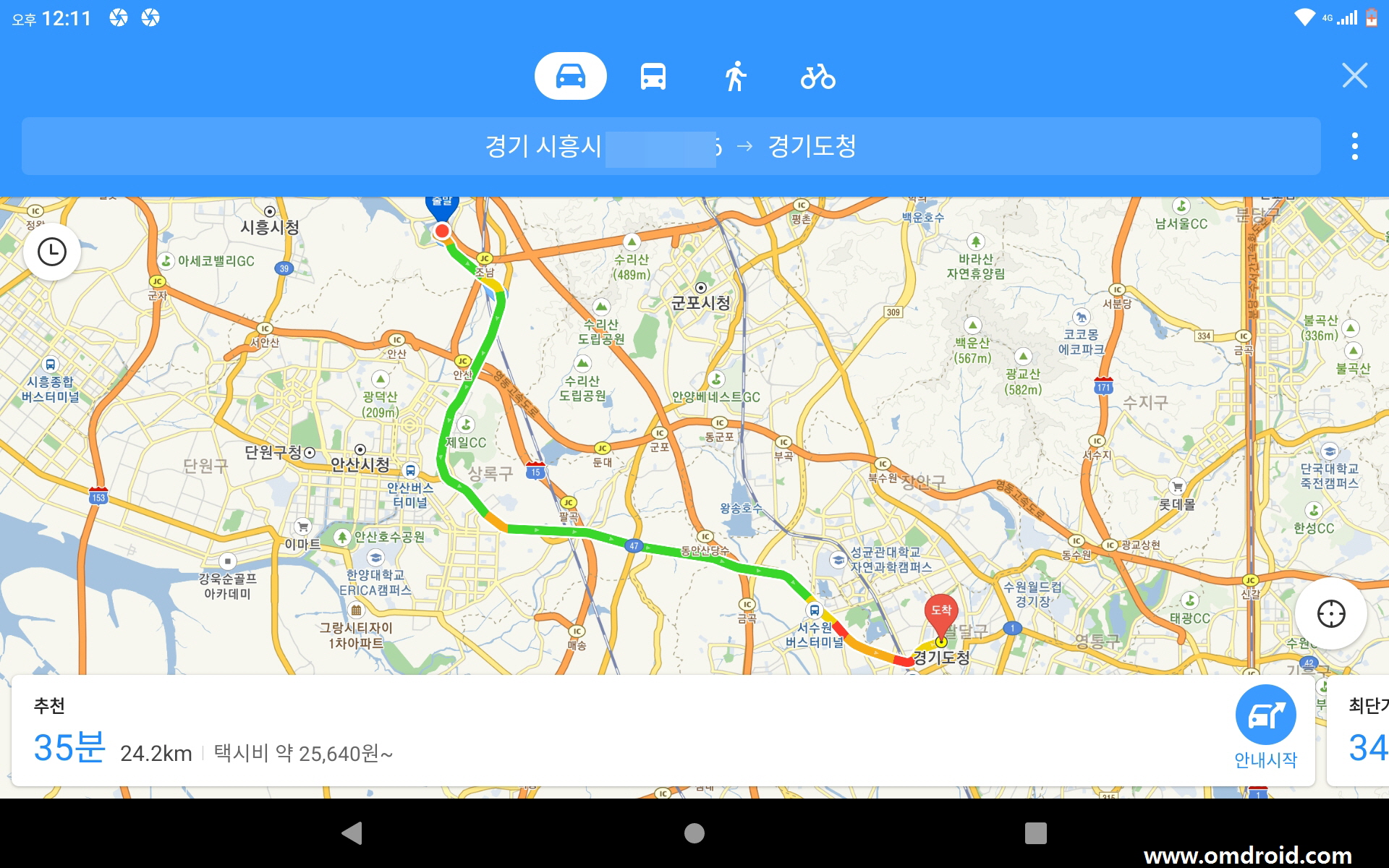This screenshot has width=1389, height=868.
Task: Close the route directions screen
Action: [x=1354, y=75]
